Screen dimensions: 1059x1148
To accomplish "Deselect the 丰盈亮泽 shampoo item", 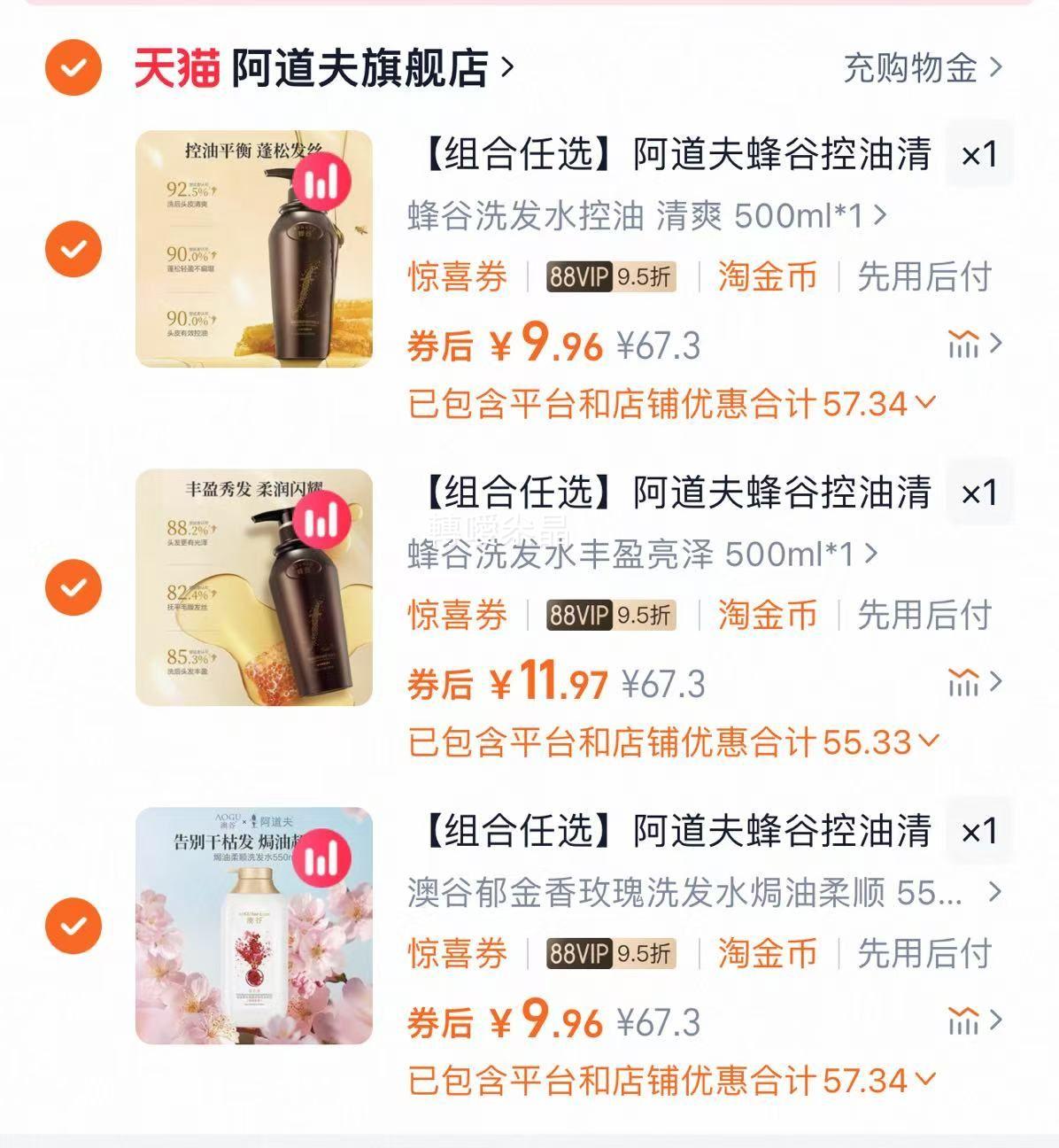I will click(x=73, y=587).
